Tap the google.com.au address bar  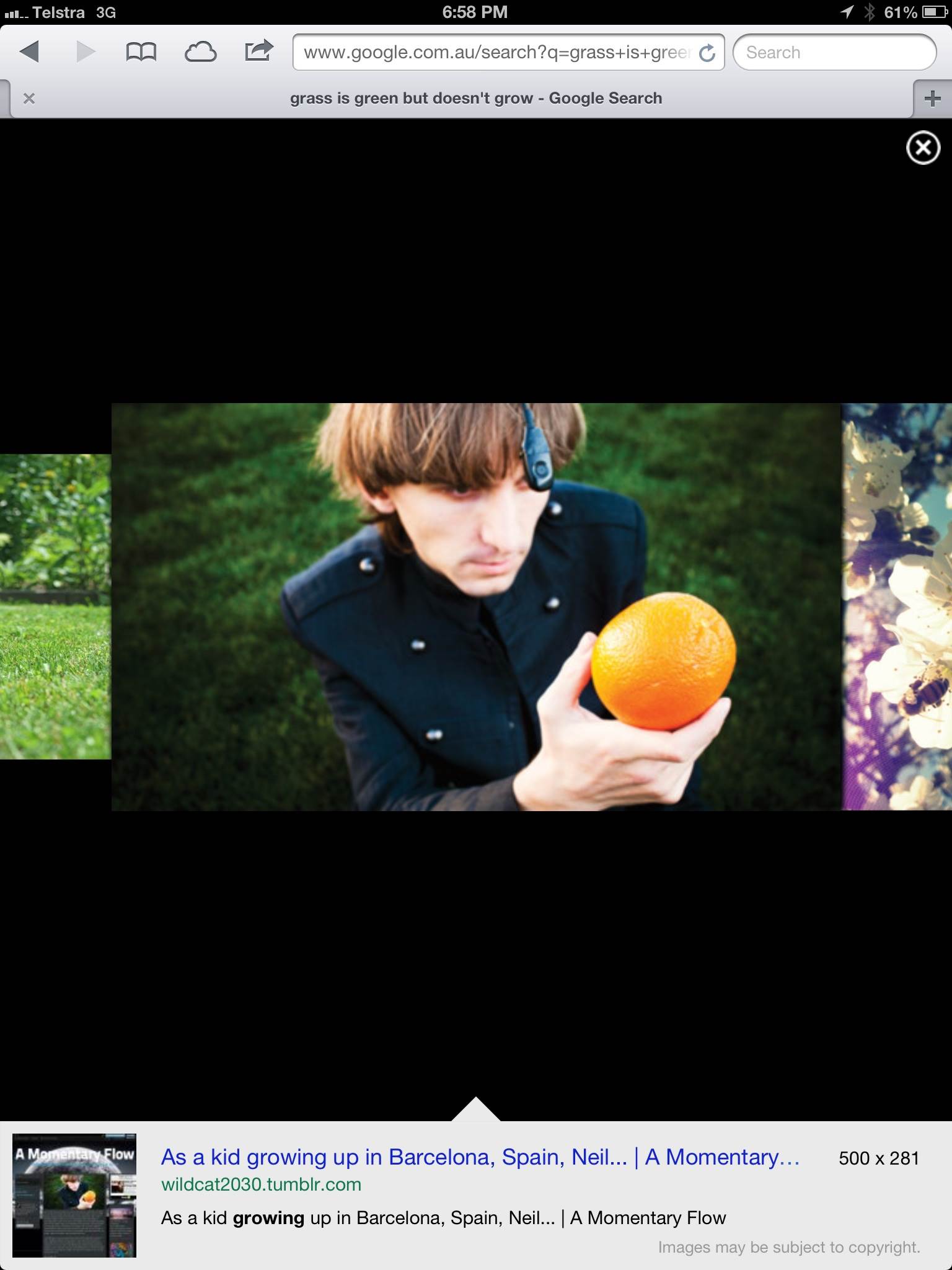(496, 53)
